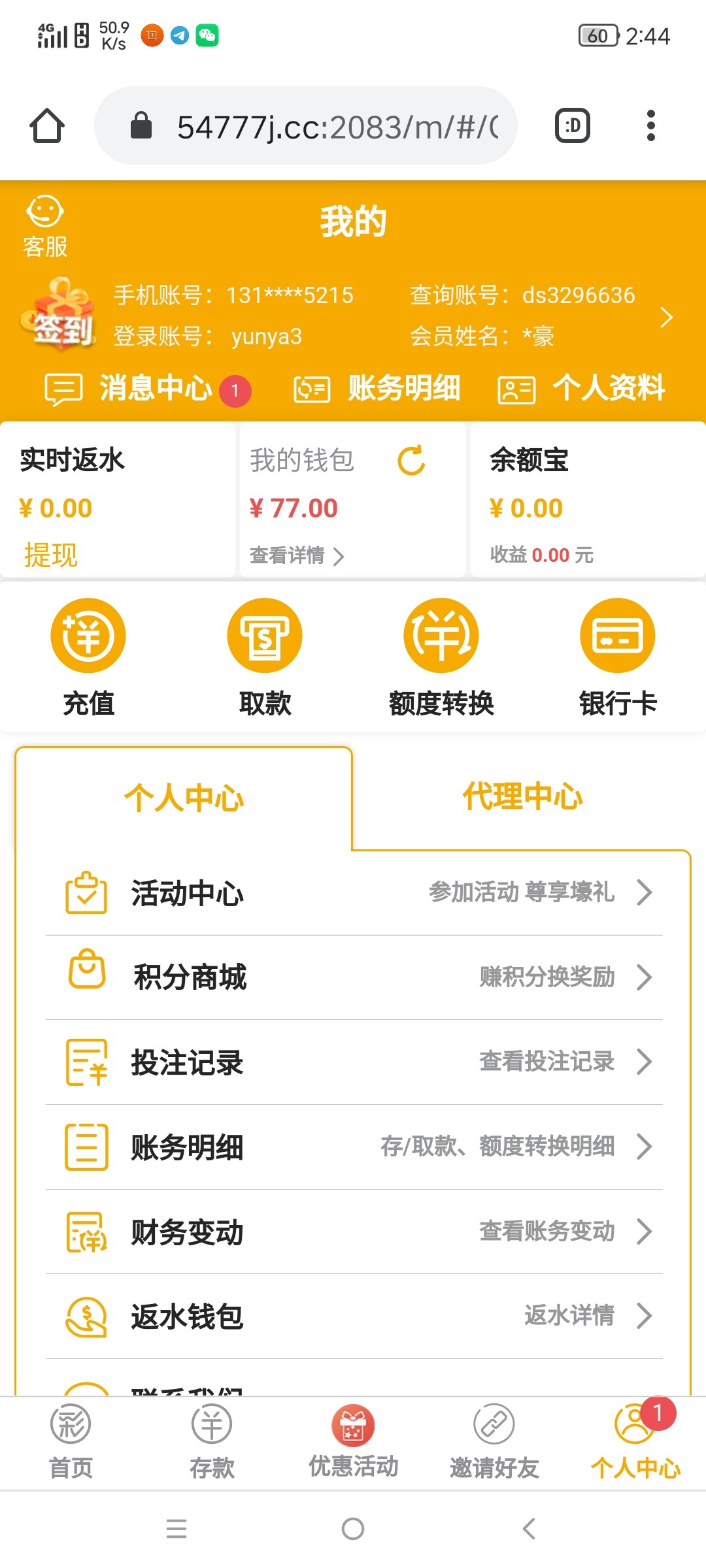The image size is (706, 1568).
Task: Switch to 代理中心 tab
Action: click(522, 797)
